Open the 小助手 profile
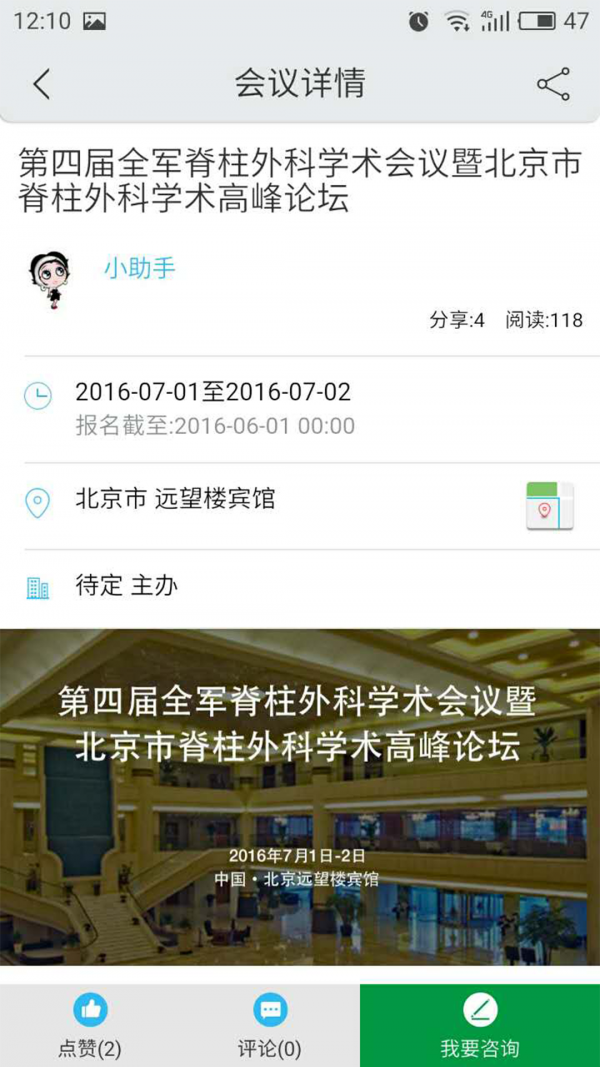This screenshot has width=600, height=1067. coord(139,268)
